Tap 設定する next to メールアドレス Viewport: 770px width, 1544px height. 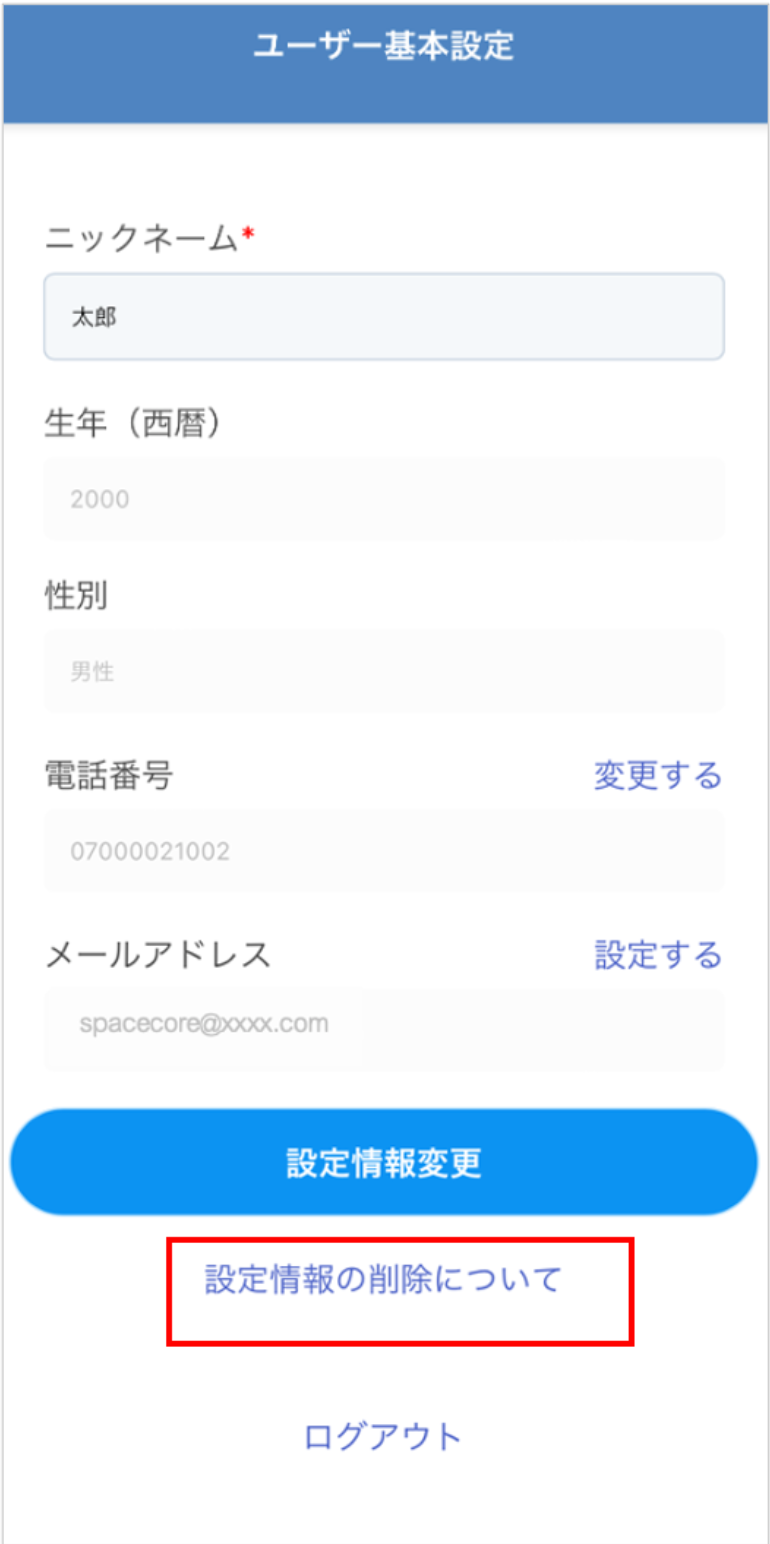(658, 955)
